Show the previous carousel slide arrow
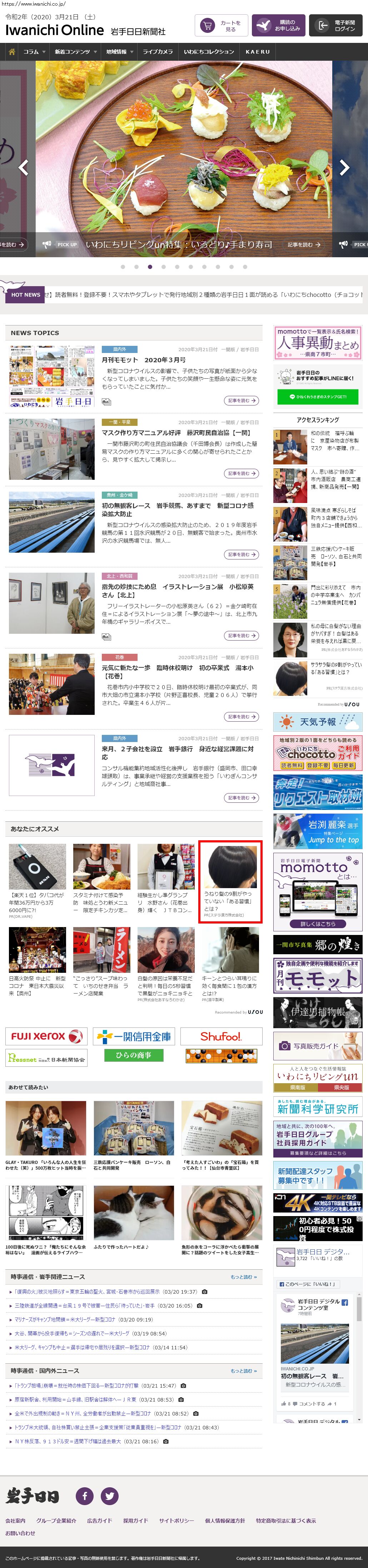Screen dimensions: 368x1568 point(23,167)
